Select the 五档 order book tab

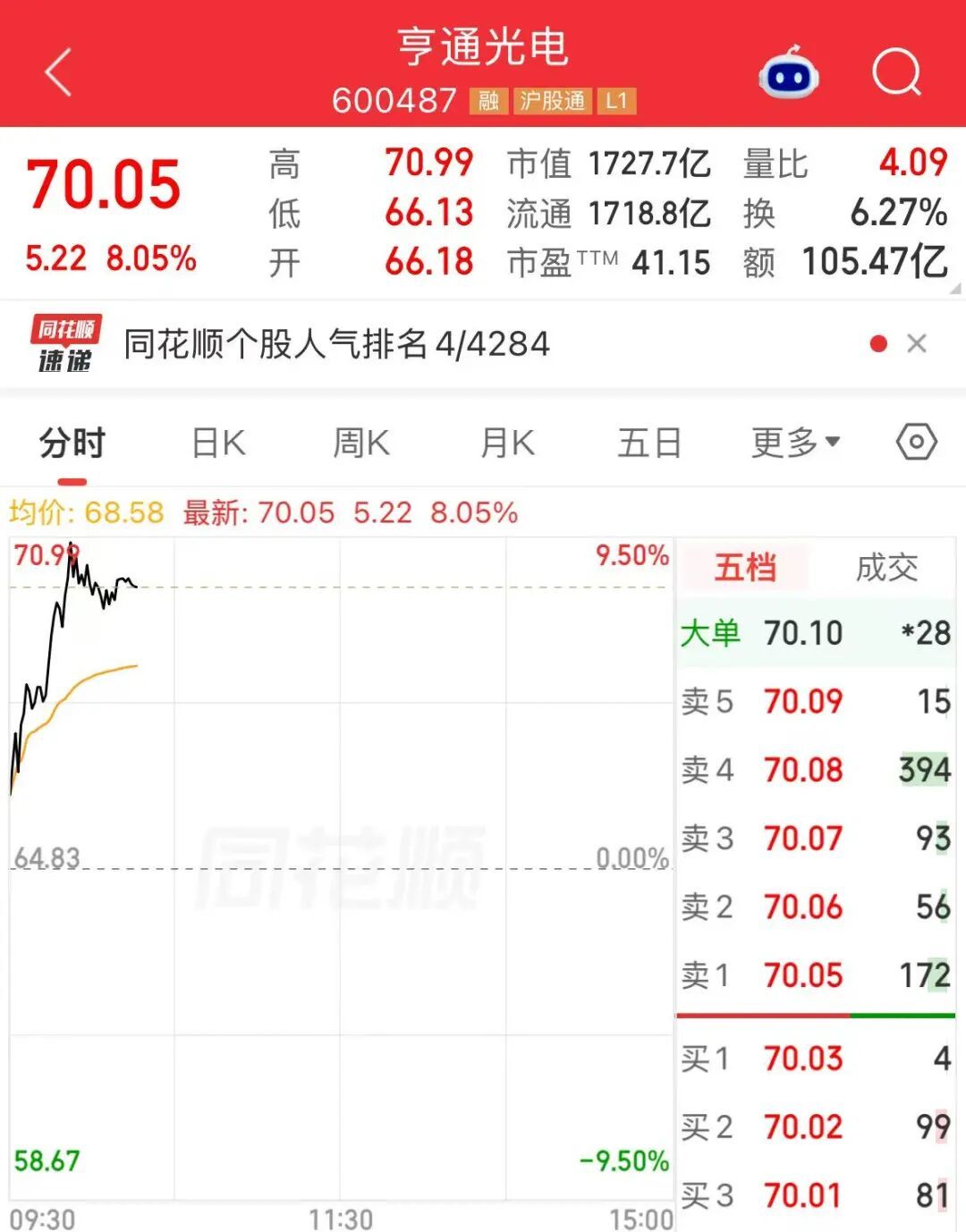point(744,568)
